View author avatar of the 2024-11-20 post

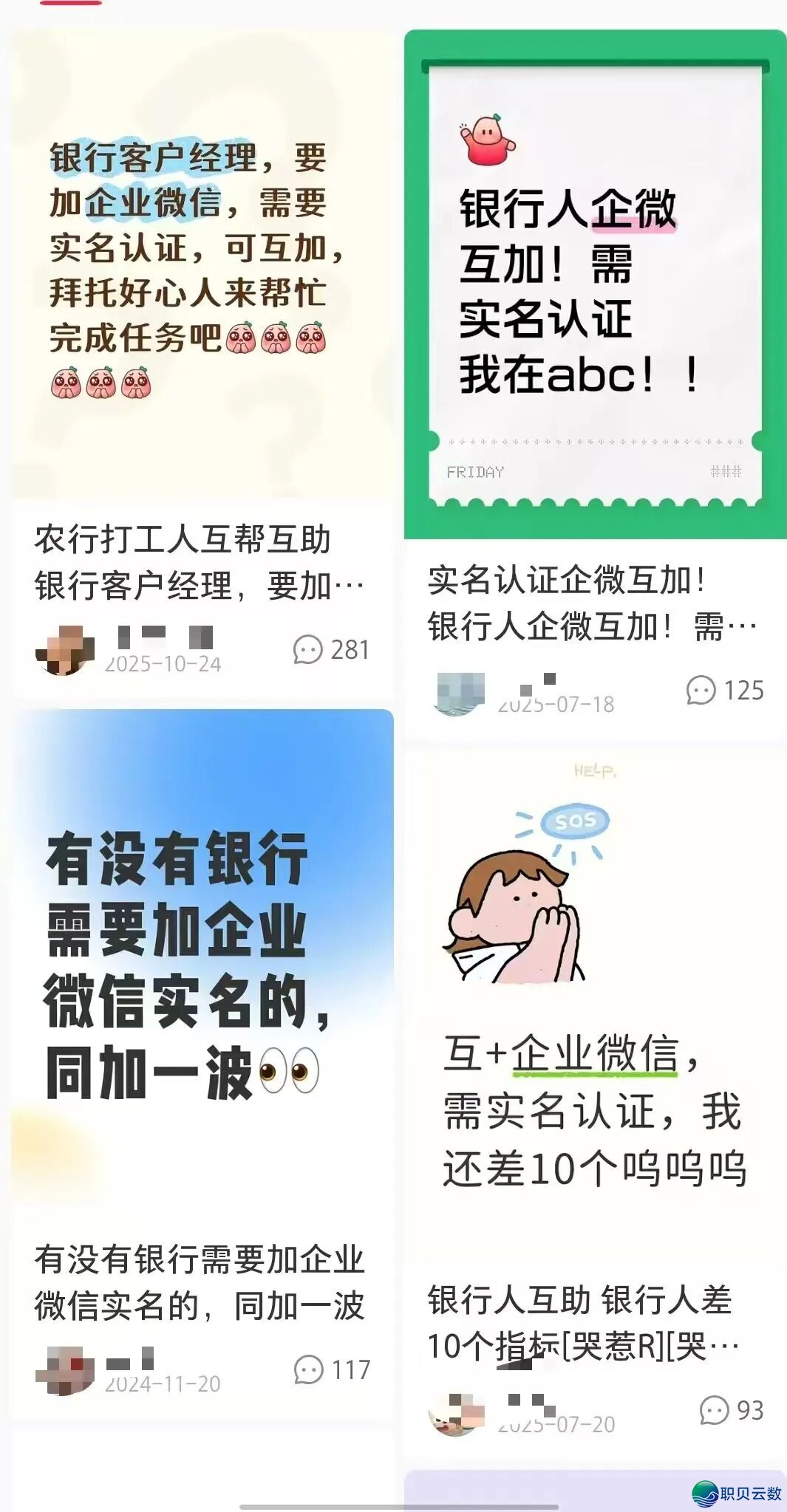pyautogui.click(x=64, y=1370)
